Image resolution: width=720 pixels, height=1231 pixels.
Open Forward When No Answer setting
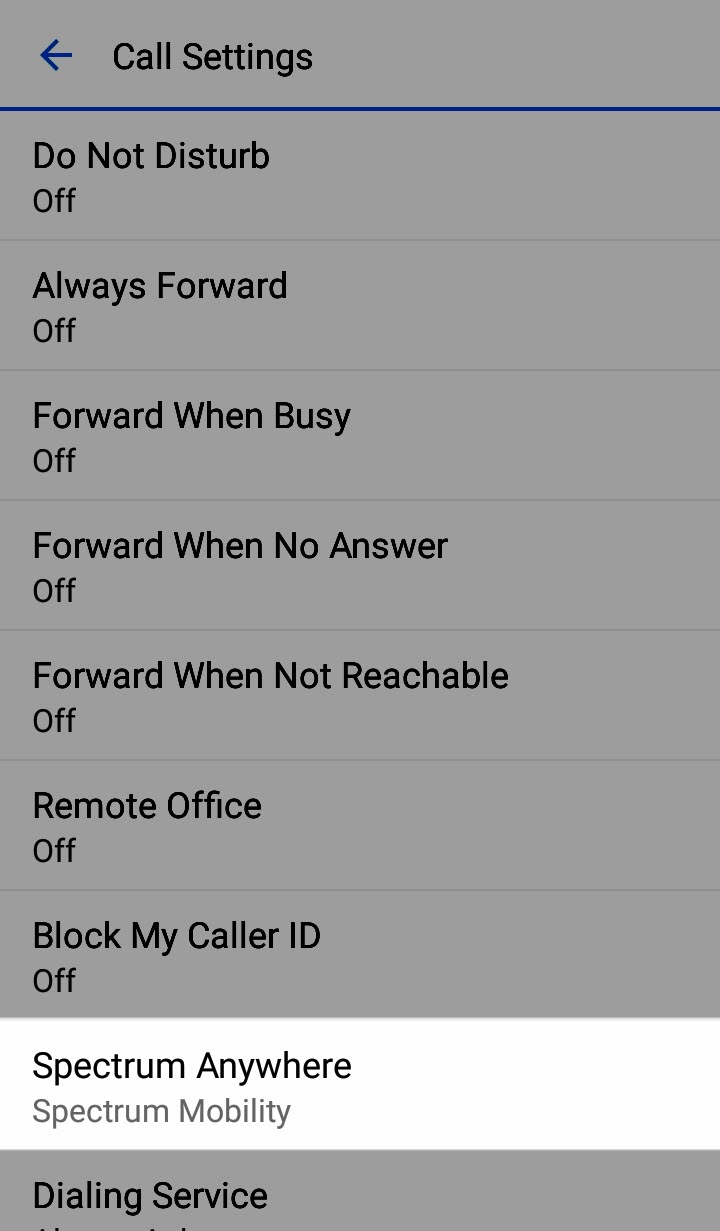click(360, 566)
